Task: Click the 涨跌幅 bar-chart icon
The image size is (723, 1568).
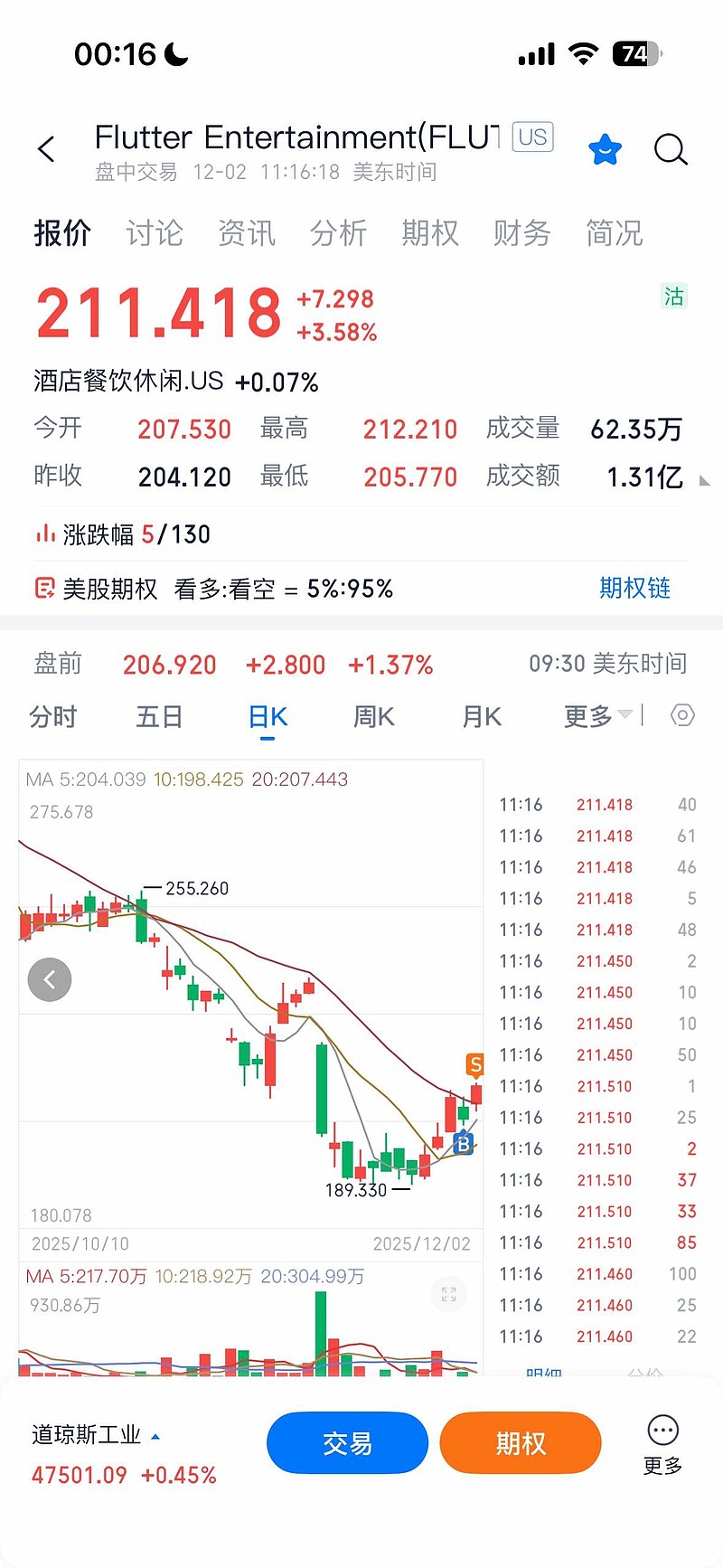Action: [x=46, y=534]
